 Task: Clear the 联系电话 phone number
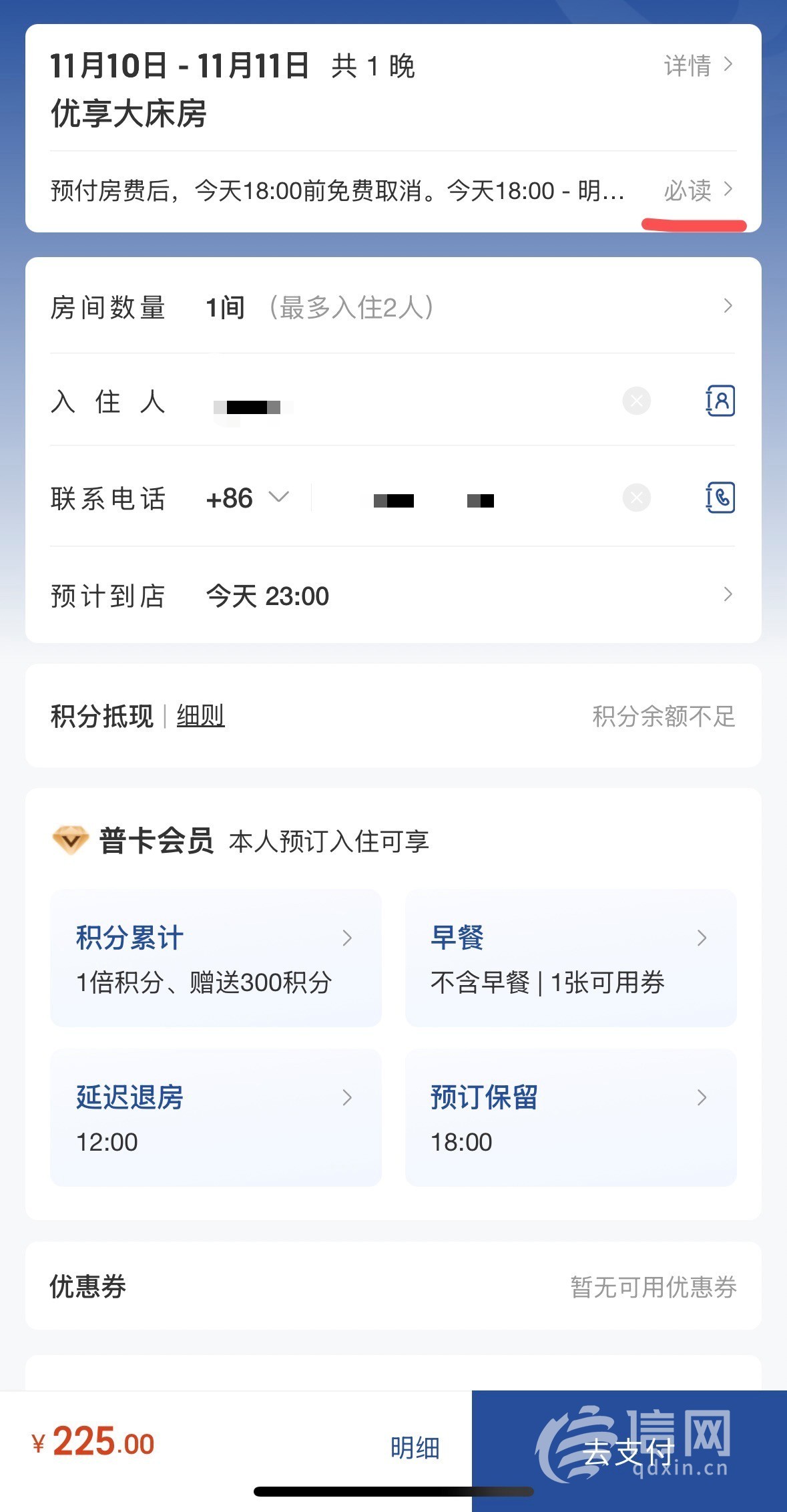point(637,498)
